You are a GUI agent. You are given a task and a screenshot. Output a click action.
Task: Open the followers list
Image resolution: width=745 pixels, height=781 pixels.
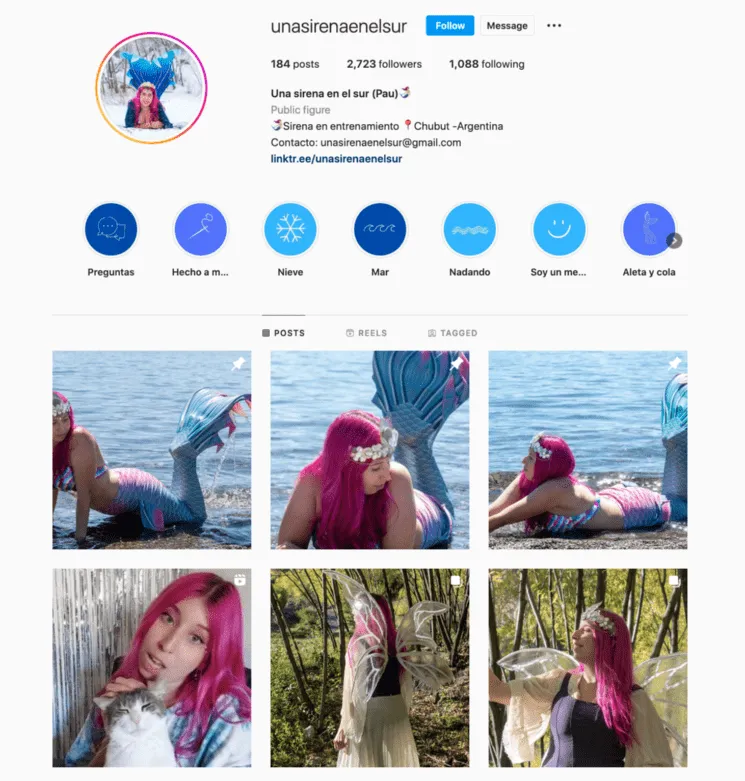[384, 64]
